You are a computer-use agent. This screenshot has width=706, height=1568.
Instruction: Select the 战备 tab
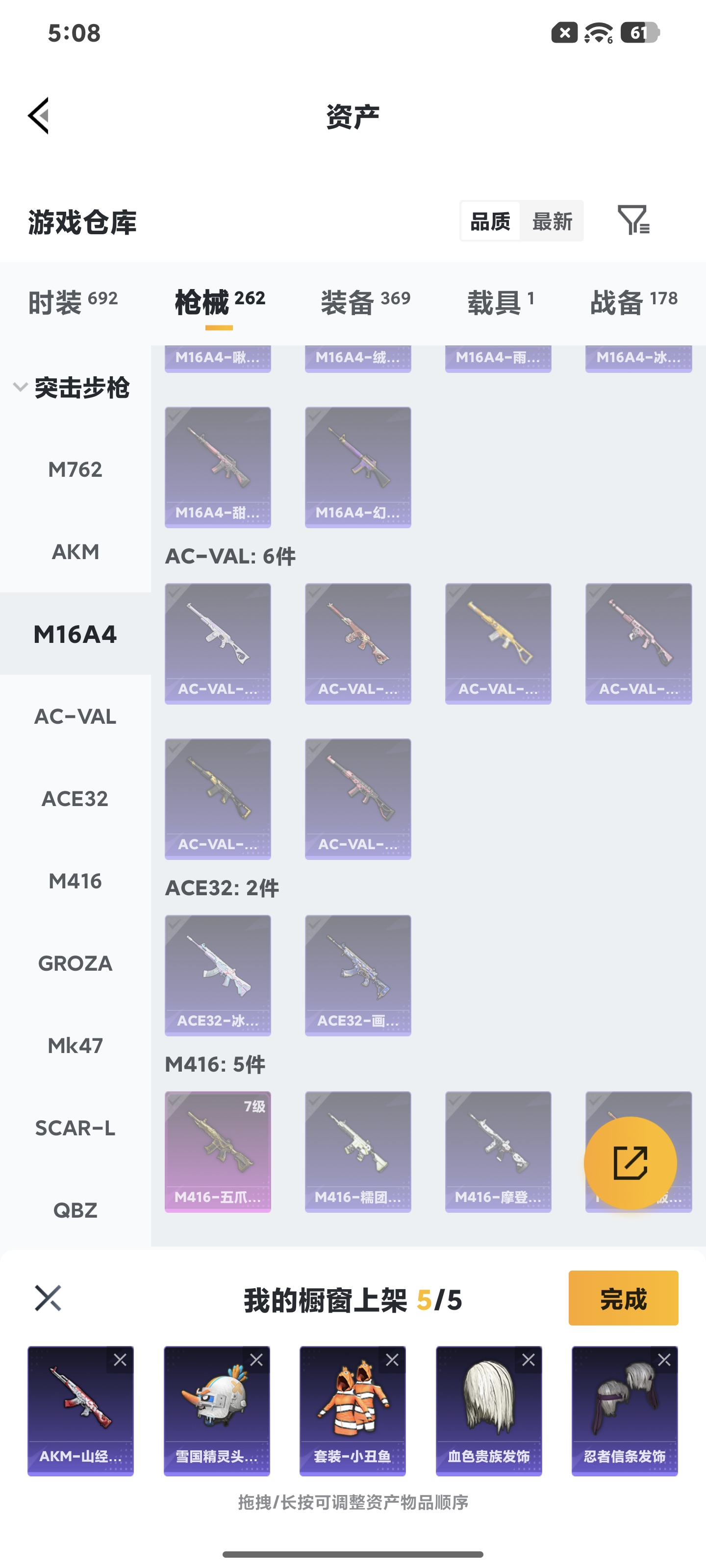tap(633, 302)
